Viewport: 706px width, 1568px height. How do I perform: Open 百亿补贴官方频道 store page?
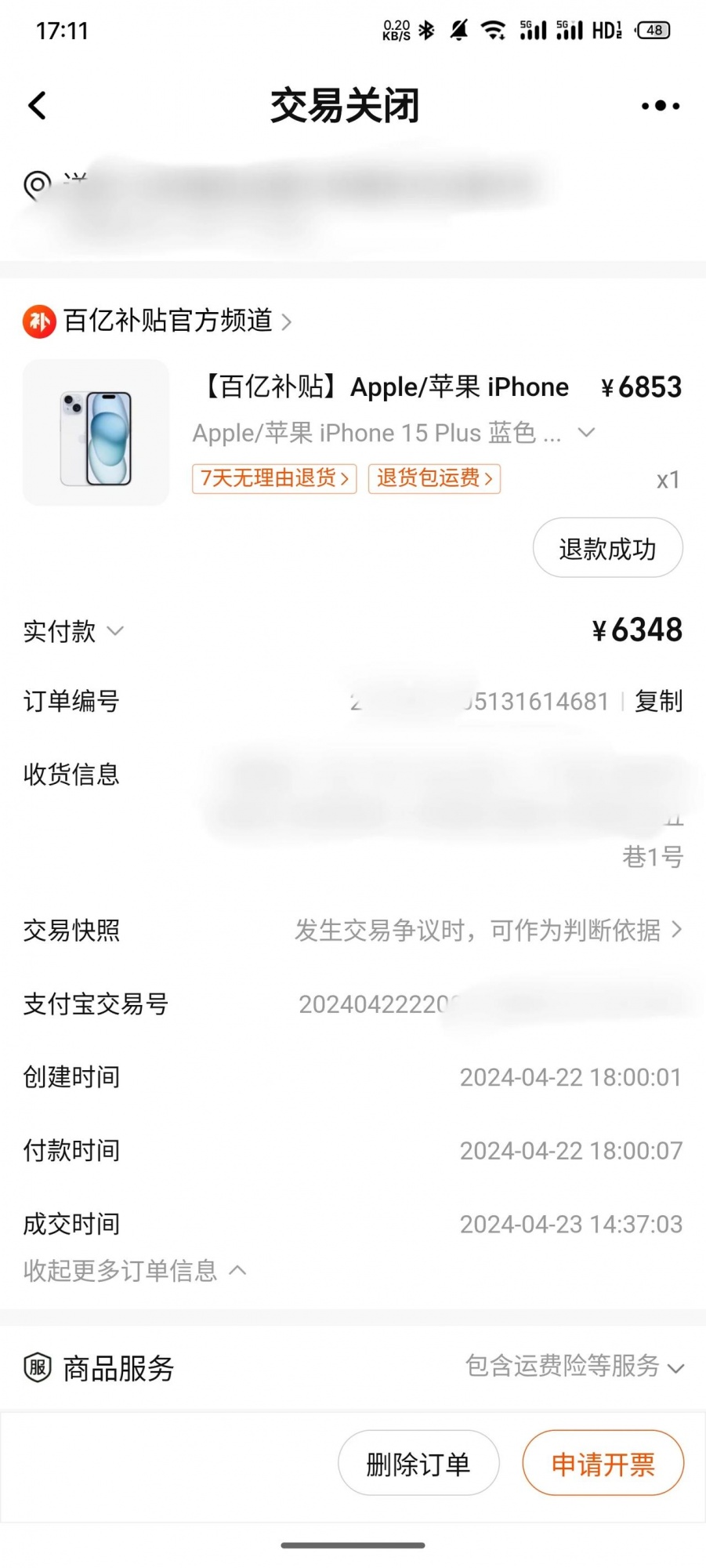[167, 321]
